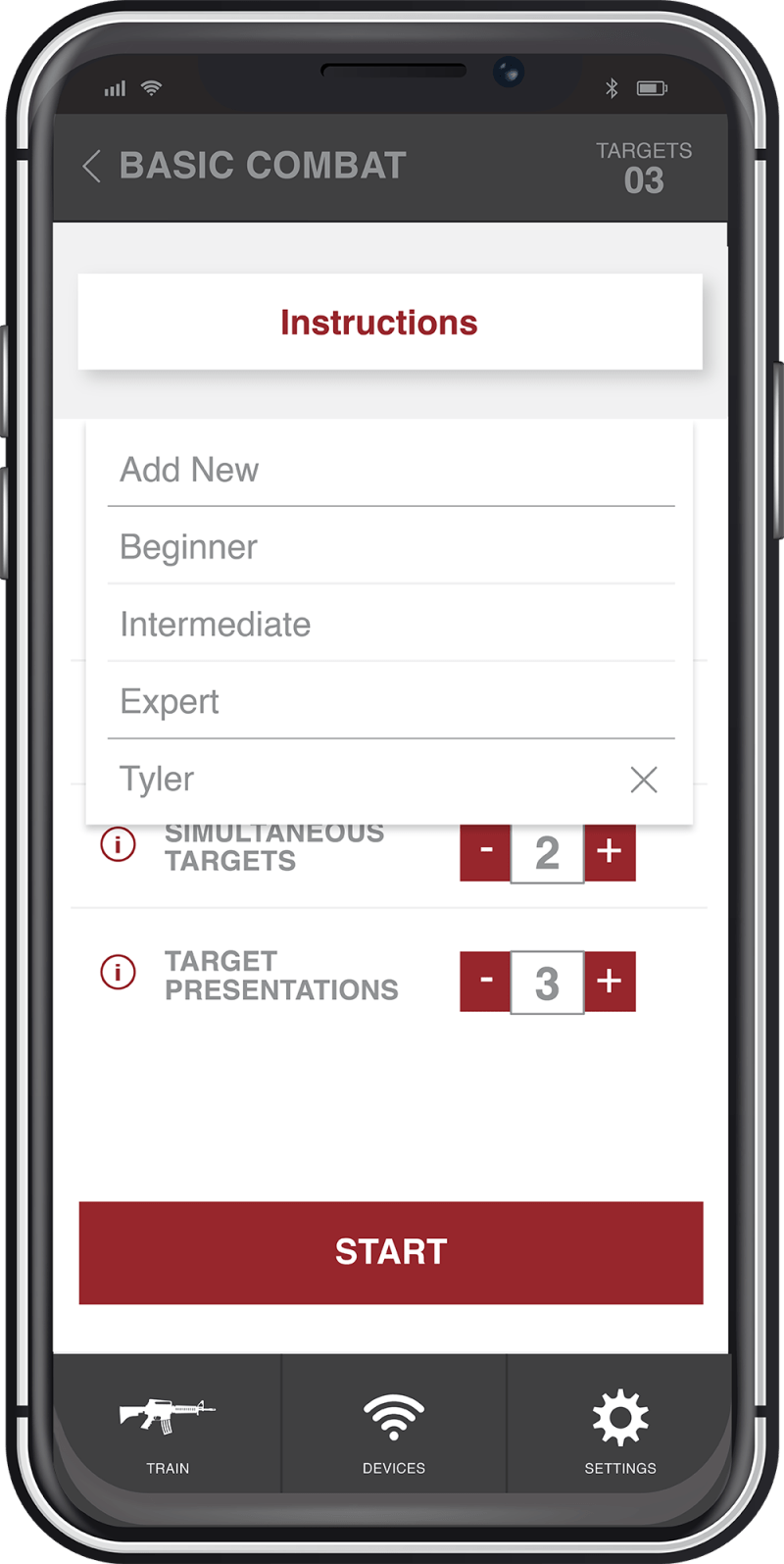Delete the Tyler preset with X
Screen dimensions: 784x1564
644,780
